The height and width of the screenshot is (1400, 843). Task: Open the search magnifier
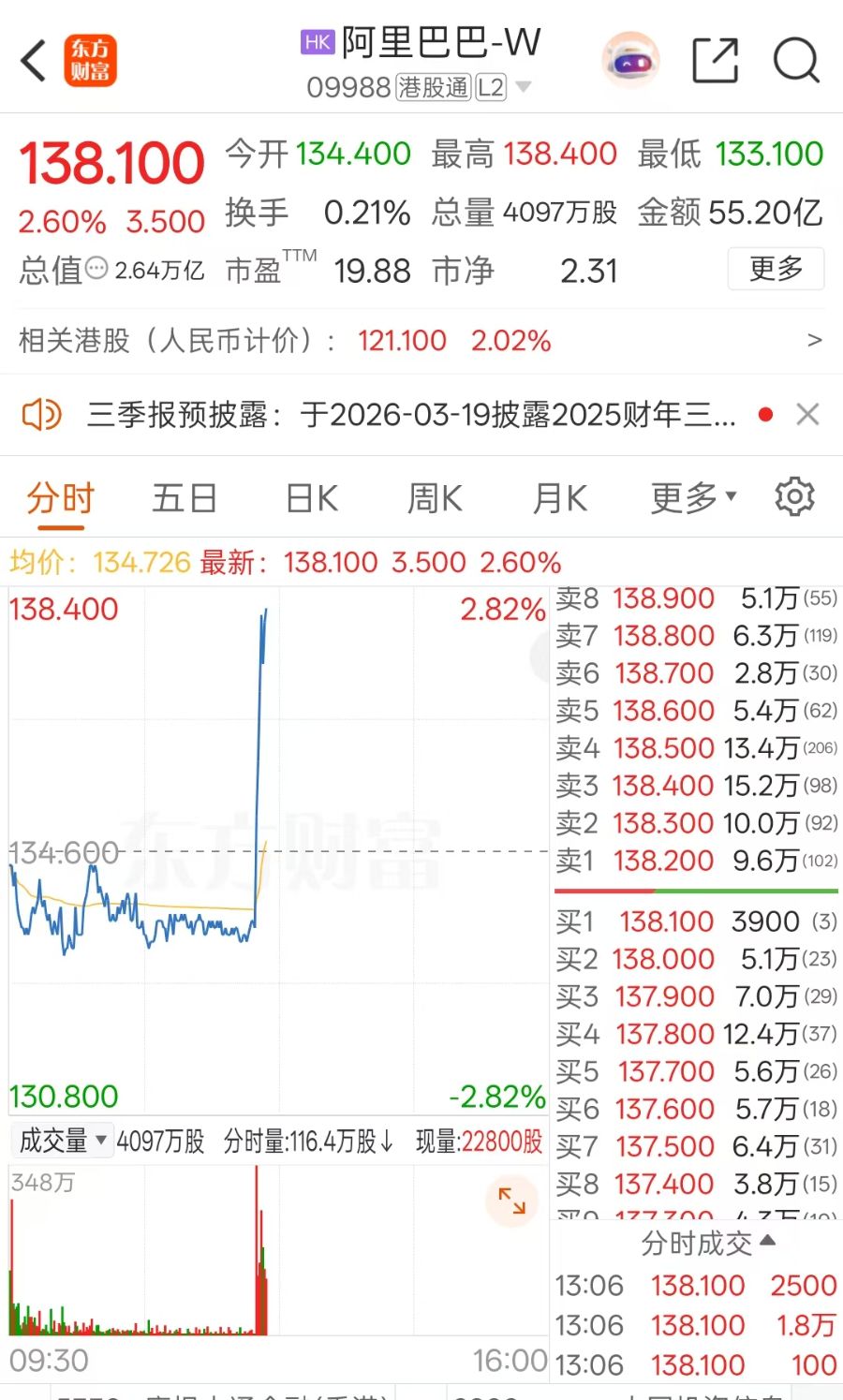coord(796,61)
